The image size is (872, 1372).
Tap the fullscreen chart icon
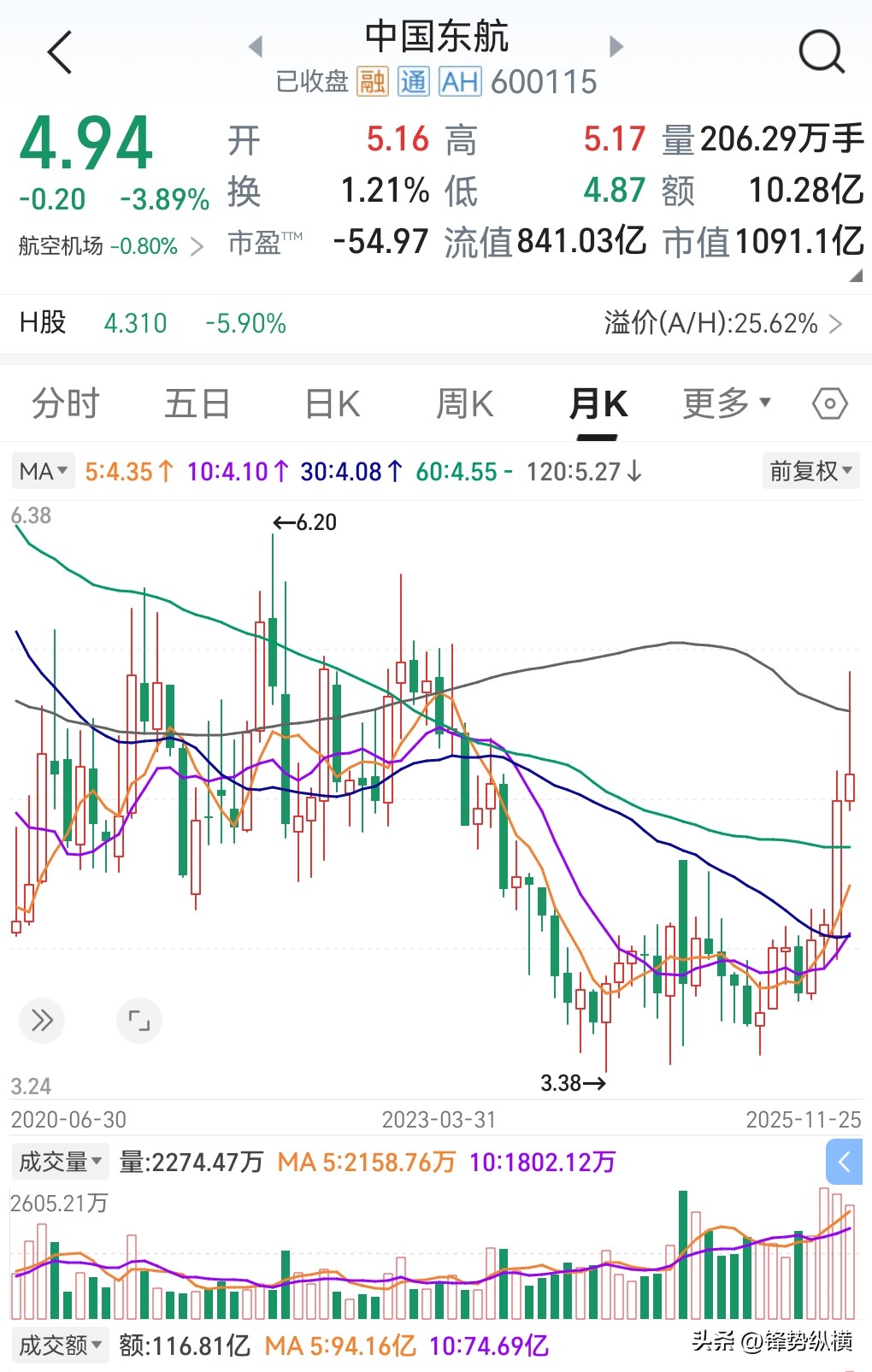click(139, 1021)
